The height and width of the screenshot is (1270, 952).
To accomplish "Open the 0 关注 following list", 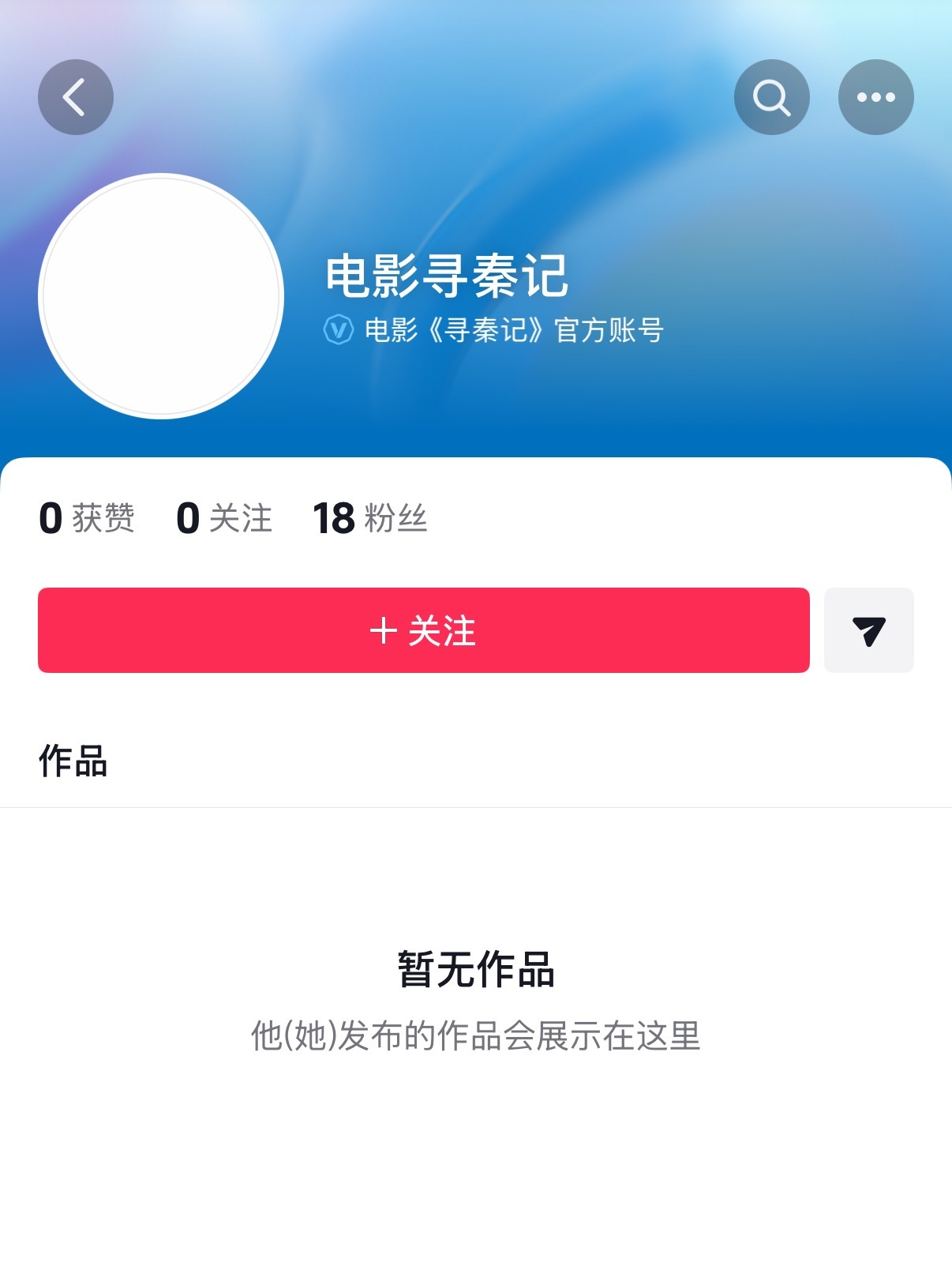I will coord(223,517).
